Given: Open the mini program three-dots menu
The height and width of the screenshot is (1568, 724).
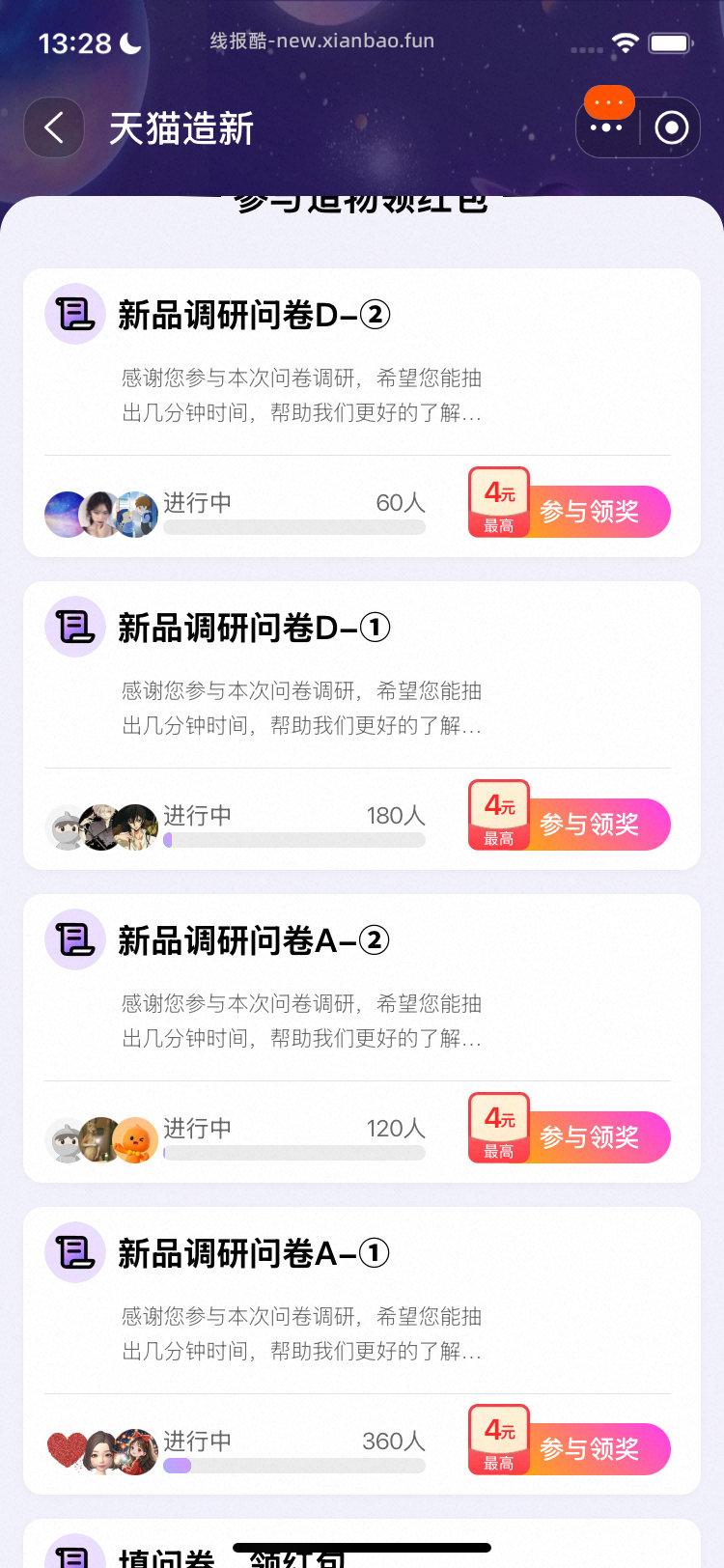Looking at the screenshot, I should tap(607, 126).
